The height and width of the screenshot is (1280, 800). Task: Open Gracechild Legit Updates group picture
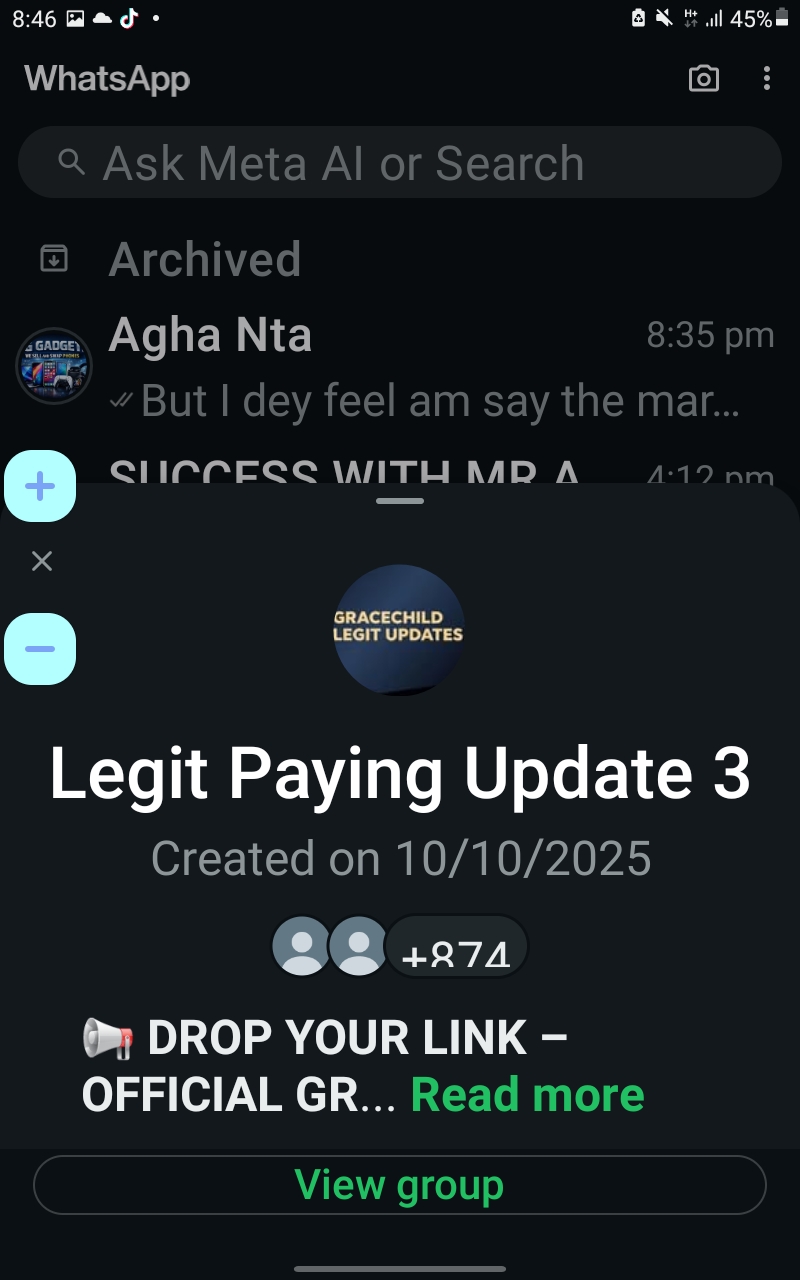(x=398, y=629)
